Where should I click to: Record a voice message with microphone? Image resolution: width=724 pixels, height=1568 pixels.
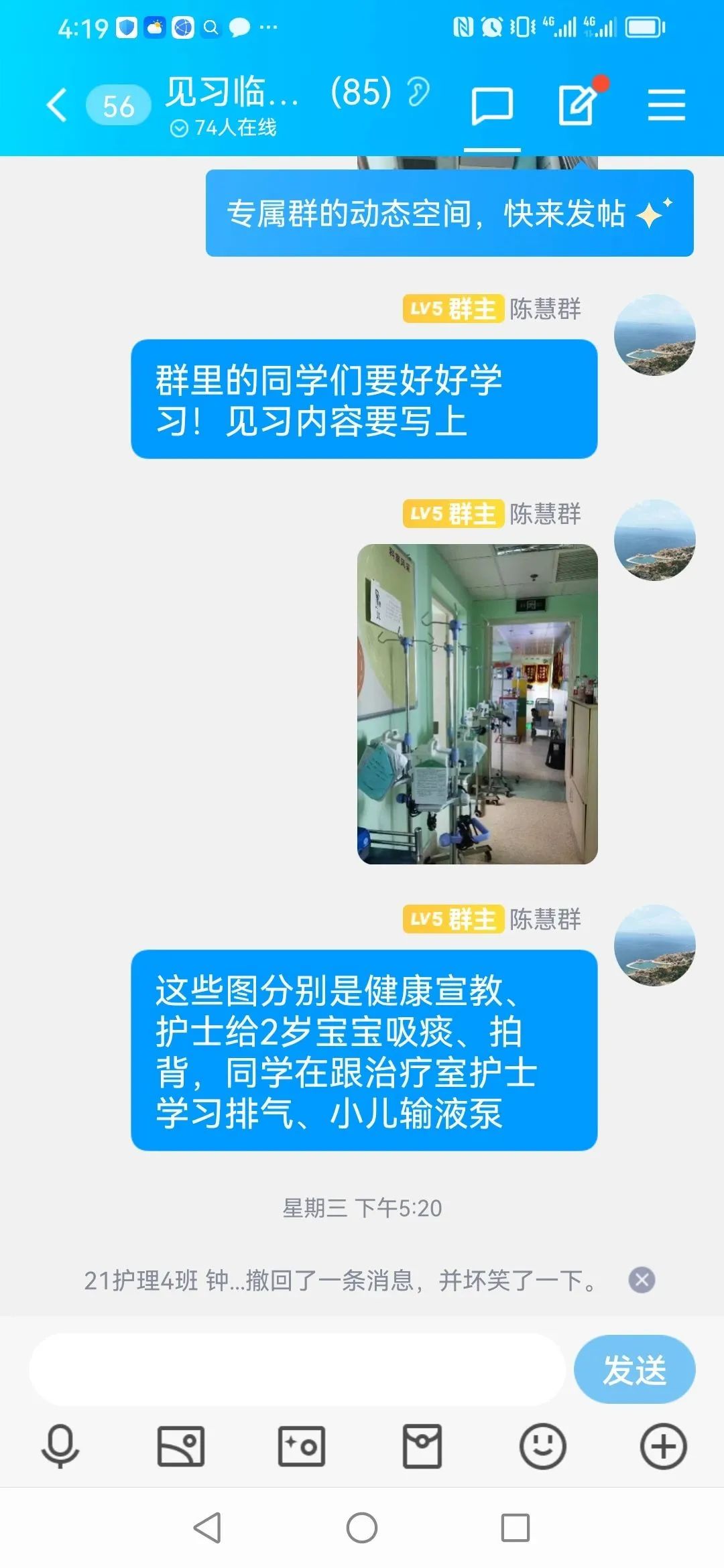[60, 1446]
